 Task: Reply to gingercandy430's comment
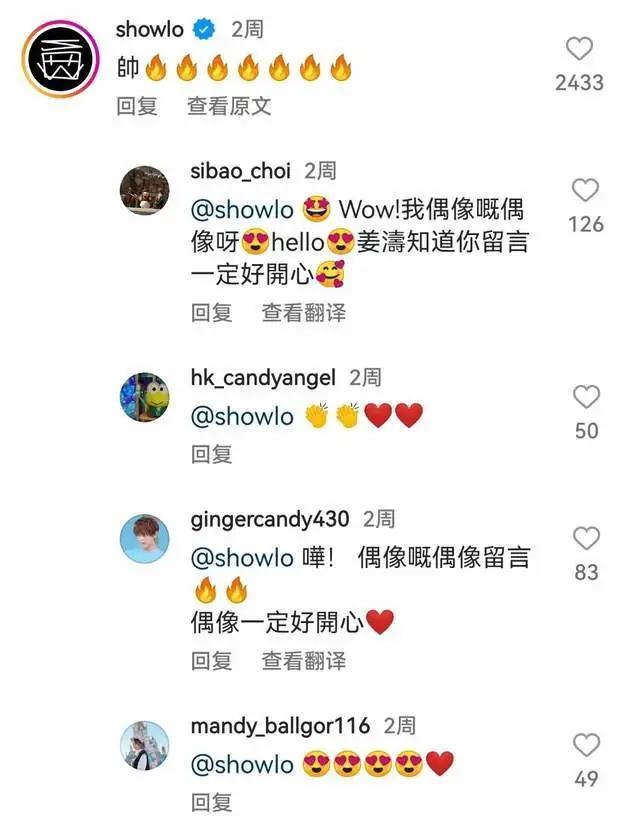[x=211, y=661]
